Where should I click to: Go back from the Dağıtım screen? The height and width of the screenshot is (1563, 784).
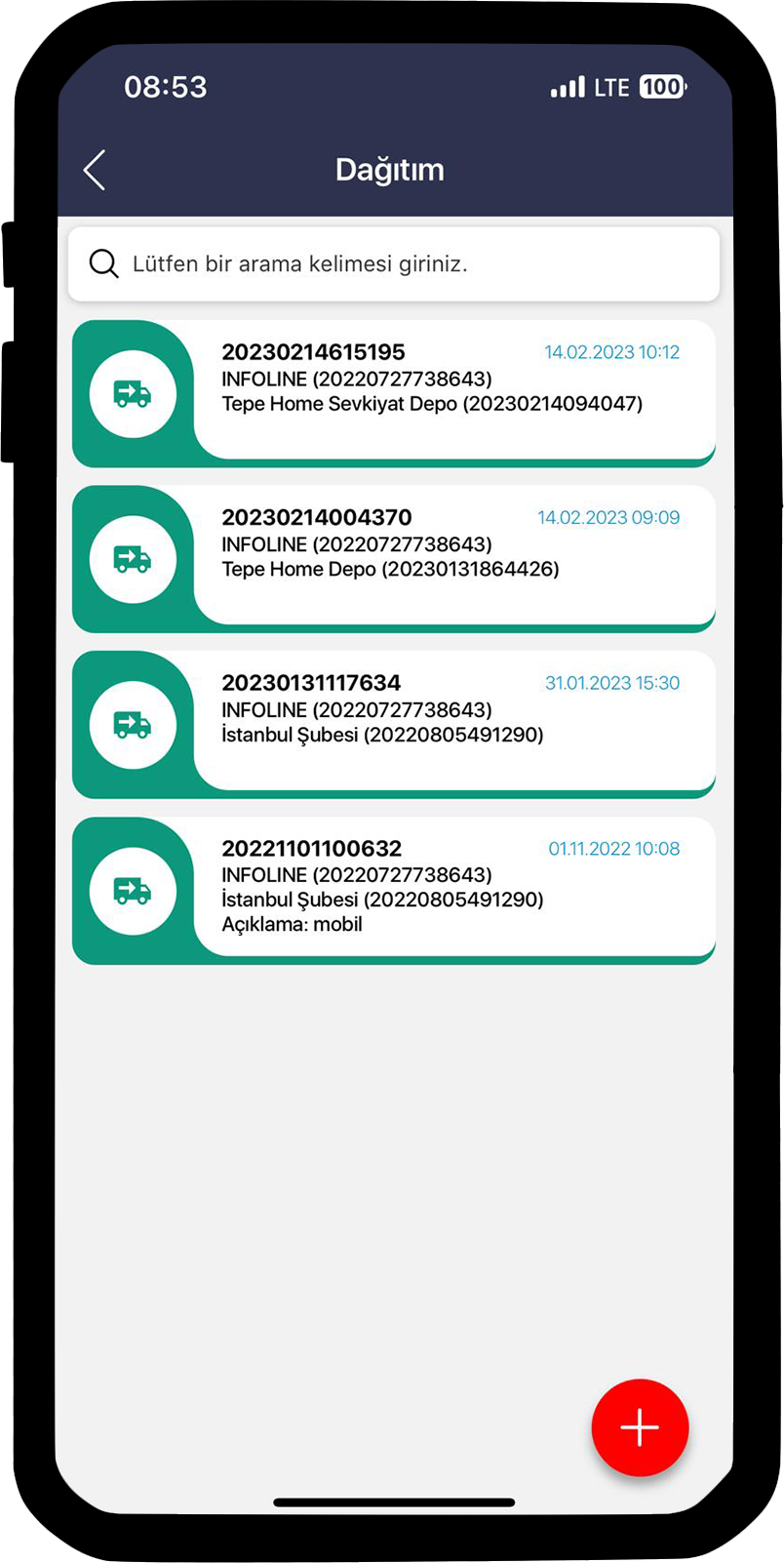[95, 170]
